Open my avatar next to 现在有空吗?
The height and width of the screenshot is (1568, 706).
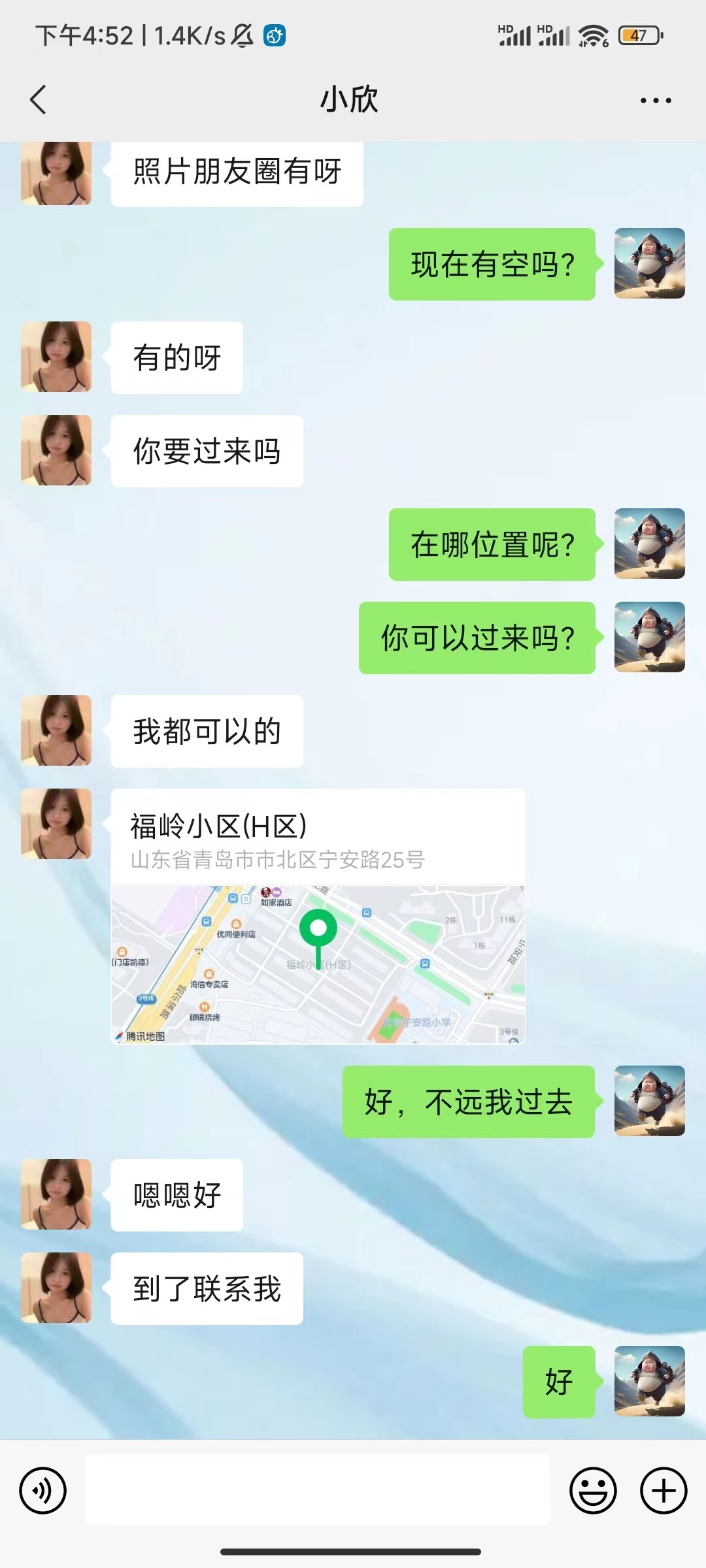tap(649, 263)
